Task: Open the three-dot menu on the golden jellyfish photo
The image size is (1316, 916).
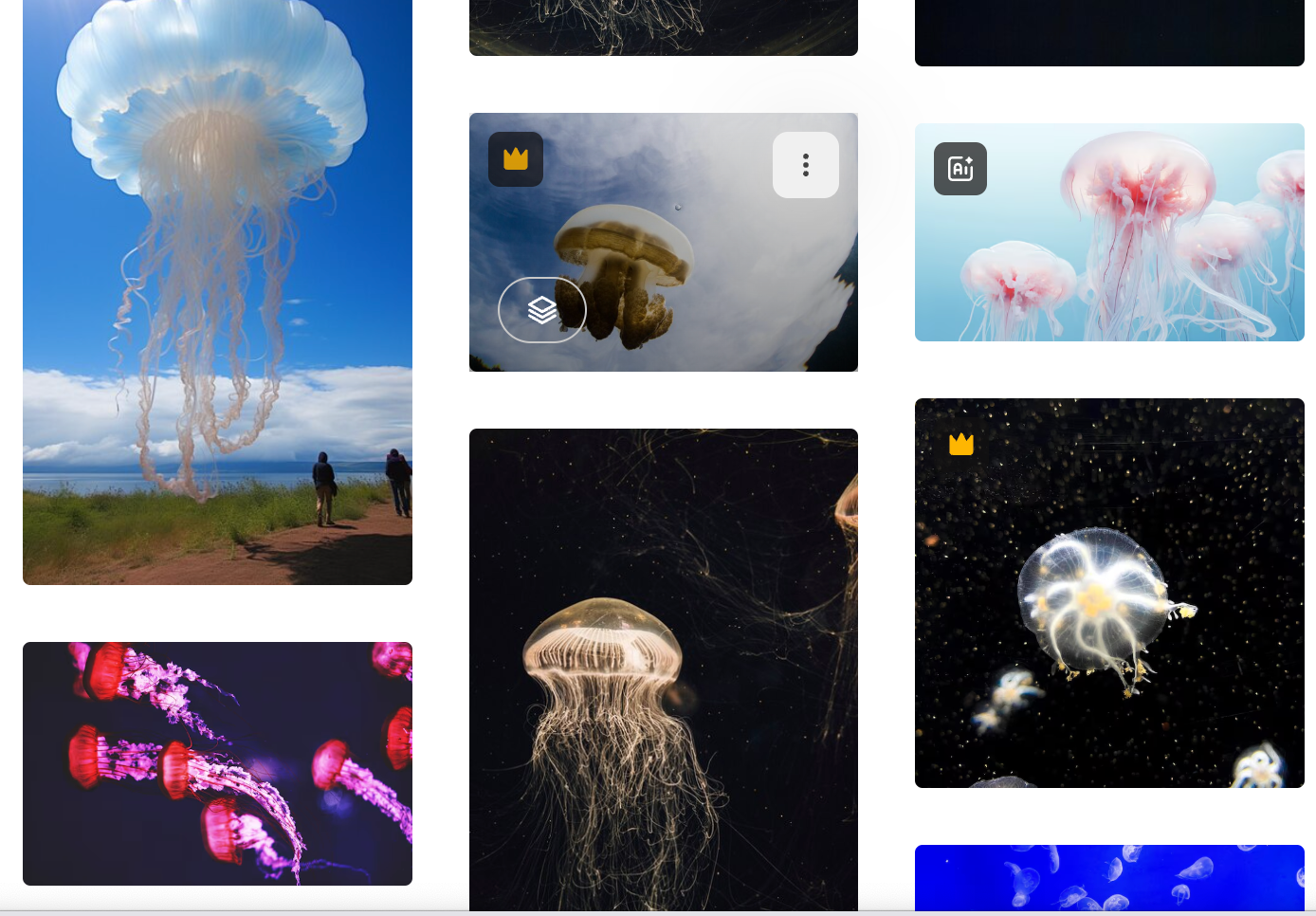Action: click(805, 165)
